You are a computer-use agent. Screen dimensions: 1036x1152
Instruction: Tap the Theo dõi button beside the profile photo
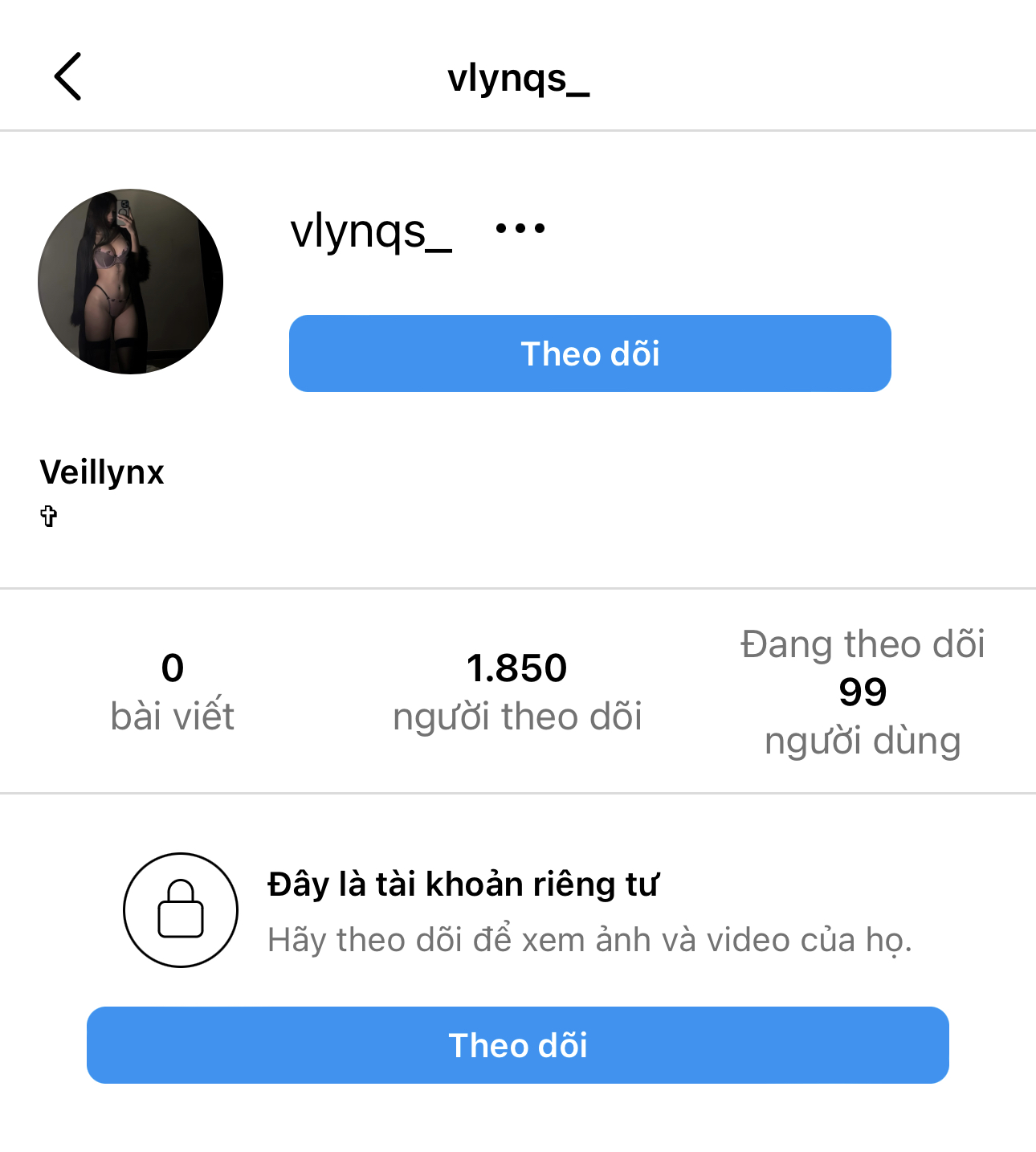pyautogui.click(x=589, y=353)
